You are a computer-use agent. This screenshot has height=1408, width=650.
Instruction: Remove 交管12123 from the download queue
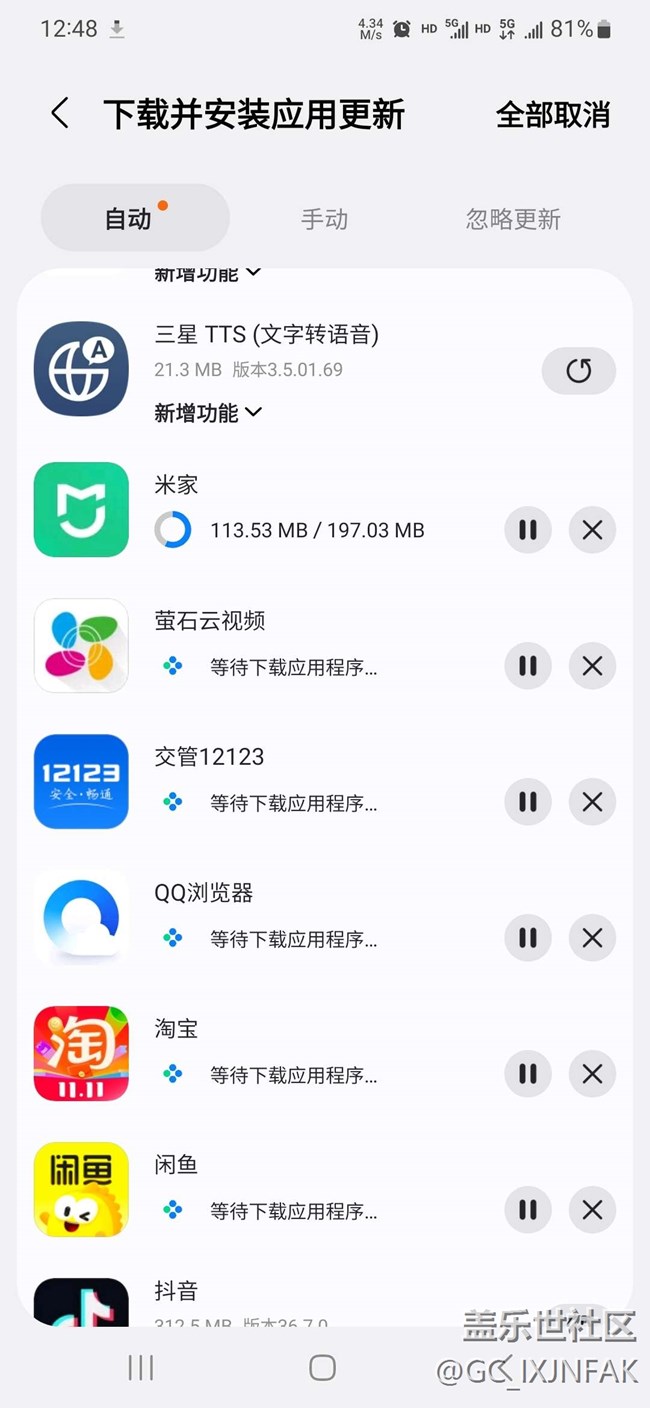click(x=592, y=802)
